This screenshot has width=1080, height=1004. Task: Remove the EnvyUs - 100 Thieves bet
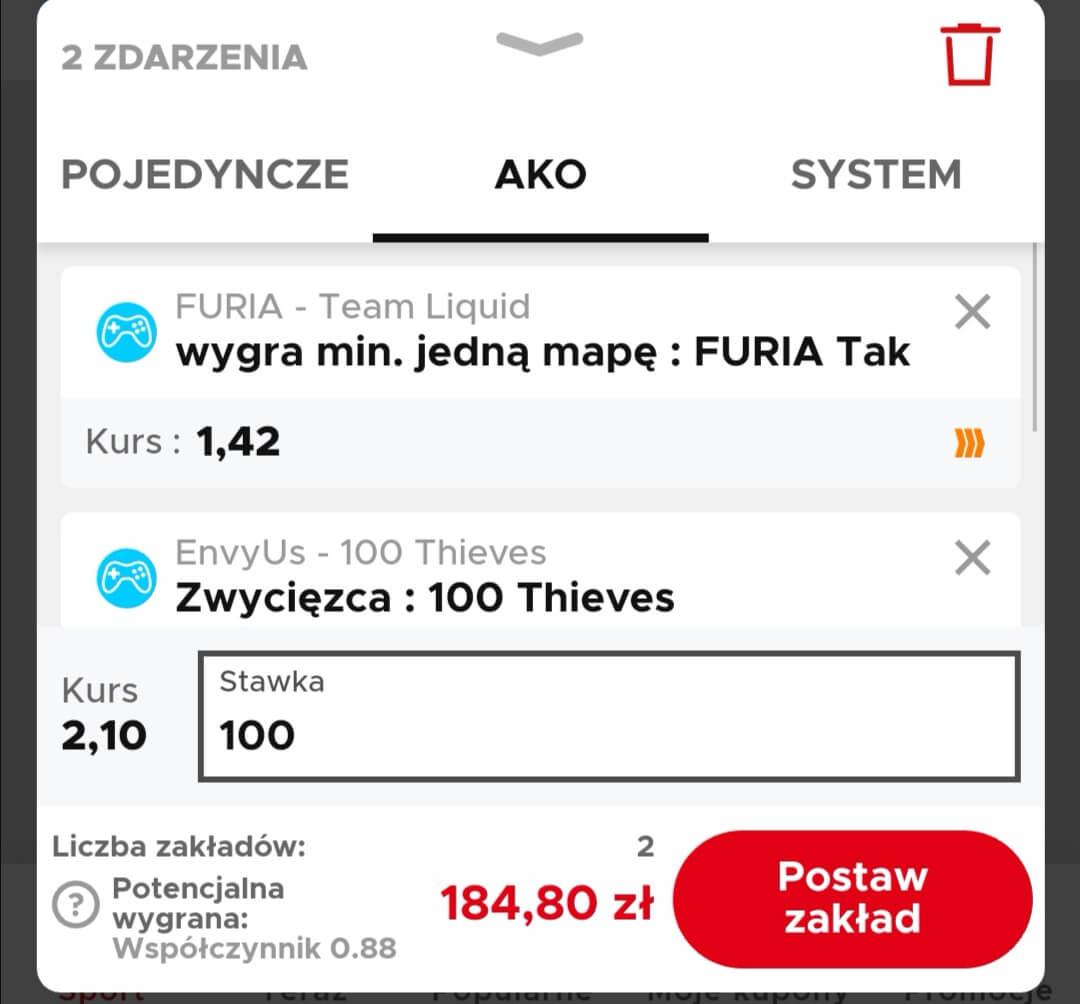coord(972,558)
